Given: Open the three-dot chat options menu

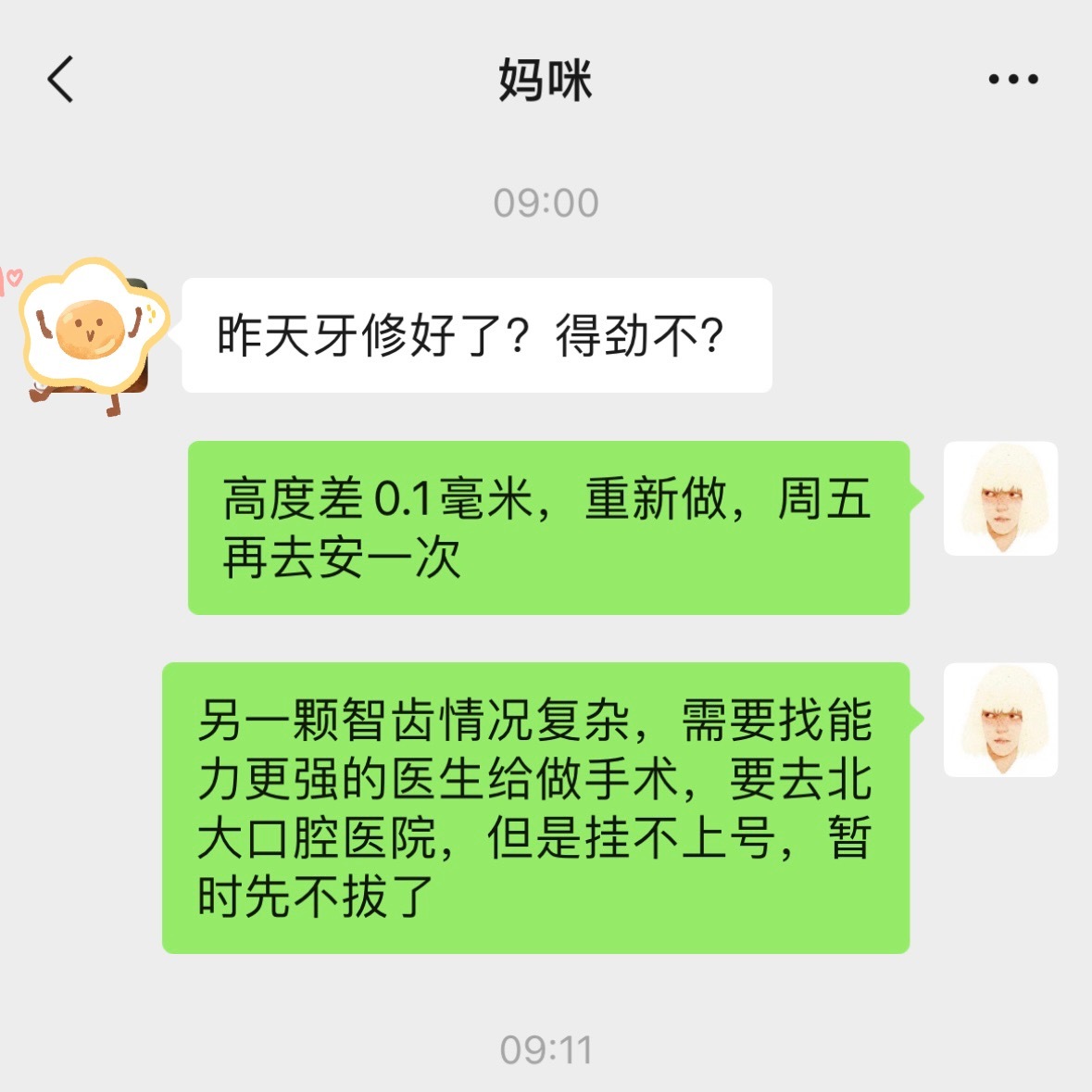Looking at the screenshot, I should coord(1012,80).
